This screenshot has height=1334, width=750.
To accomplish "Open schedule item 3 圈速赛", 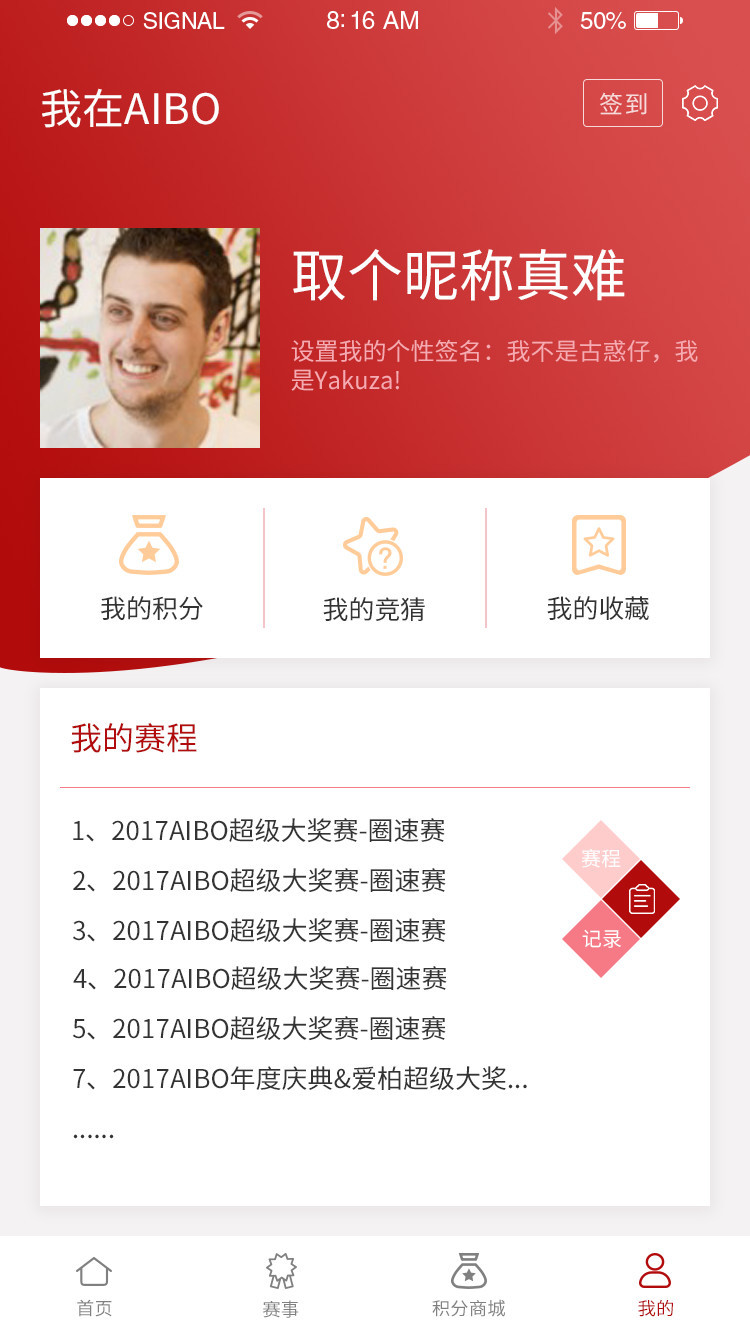I will [x=258, y=931].
